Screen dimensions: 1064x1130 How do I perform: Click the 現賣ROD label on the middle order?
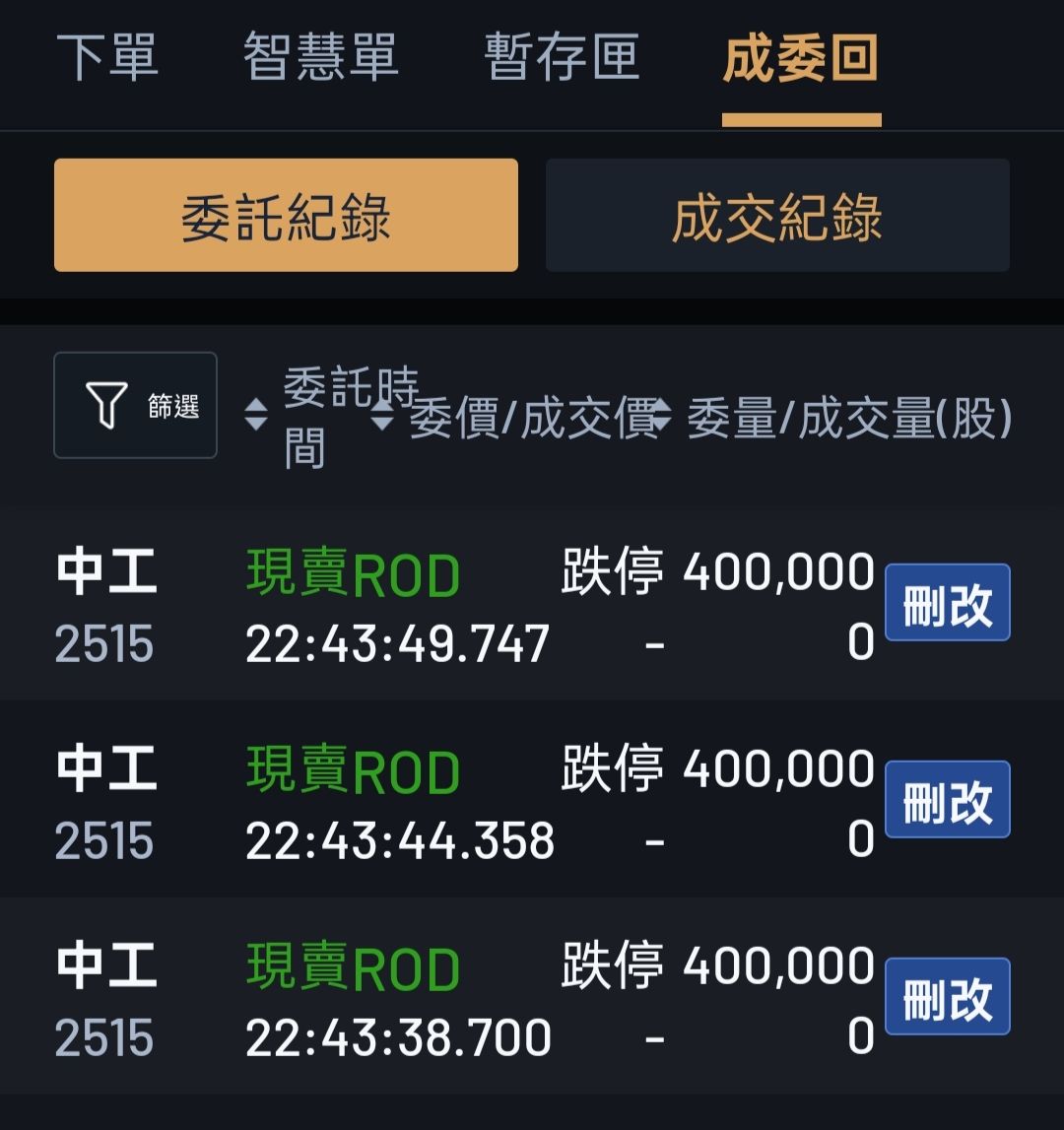[x=351, y=770]
